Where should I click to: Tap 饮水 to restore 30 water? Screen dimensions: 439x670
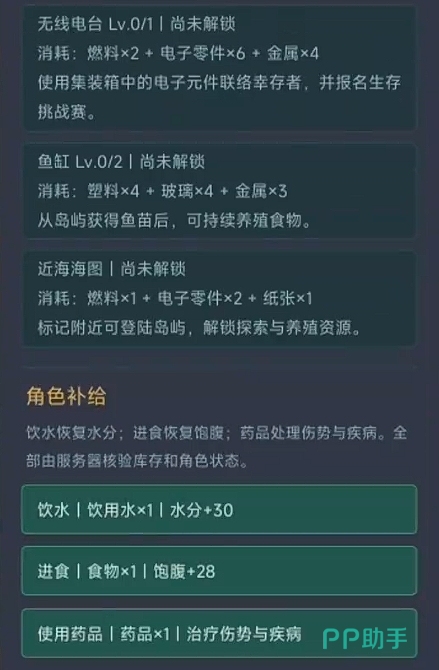(x=219, y=509)
